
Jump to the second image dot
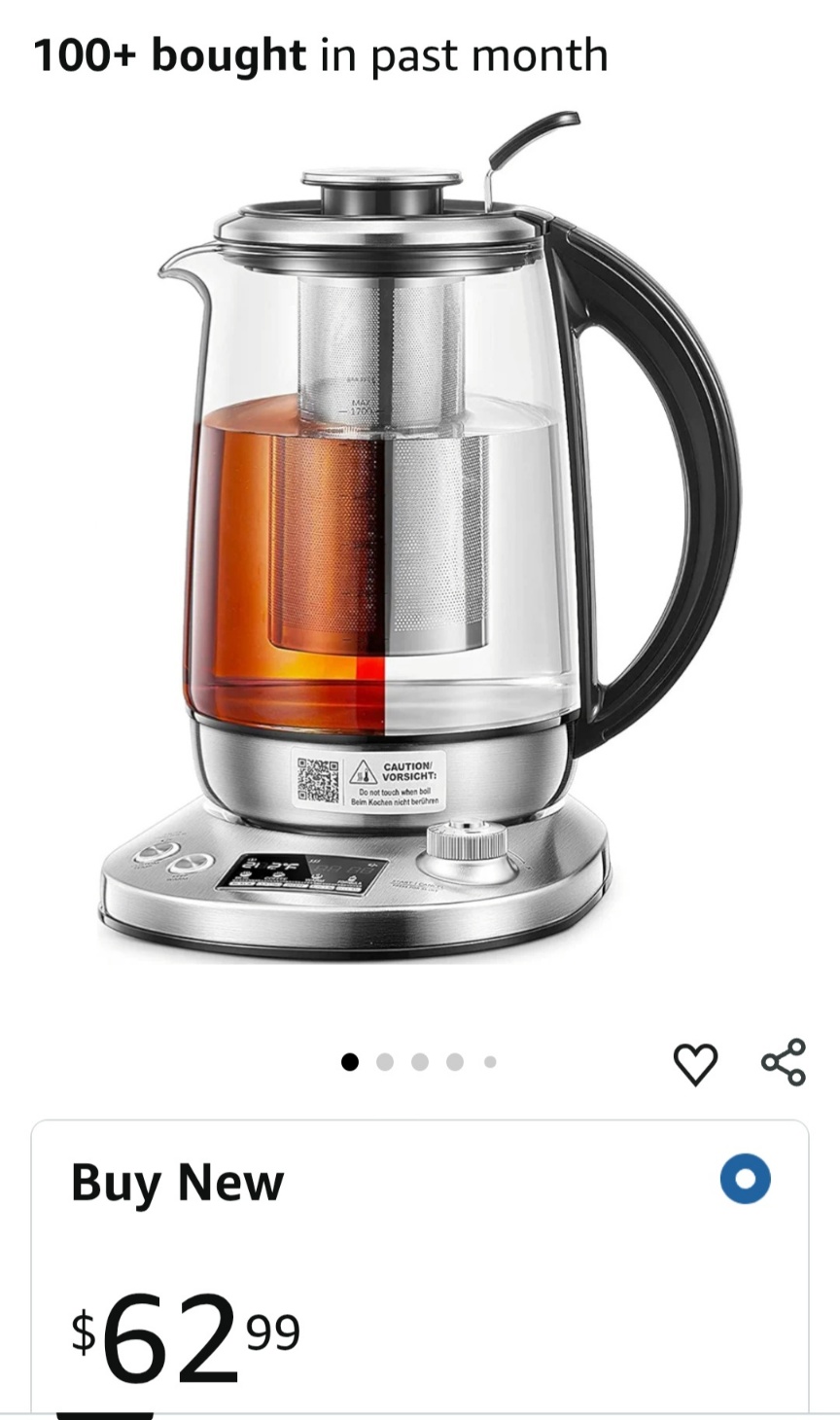(385, 1062)
